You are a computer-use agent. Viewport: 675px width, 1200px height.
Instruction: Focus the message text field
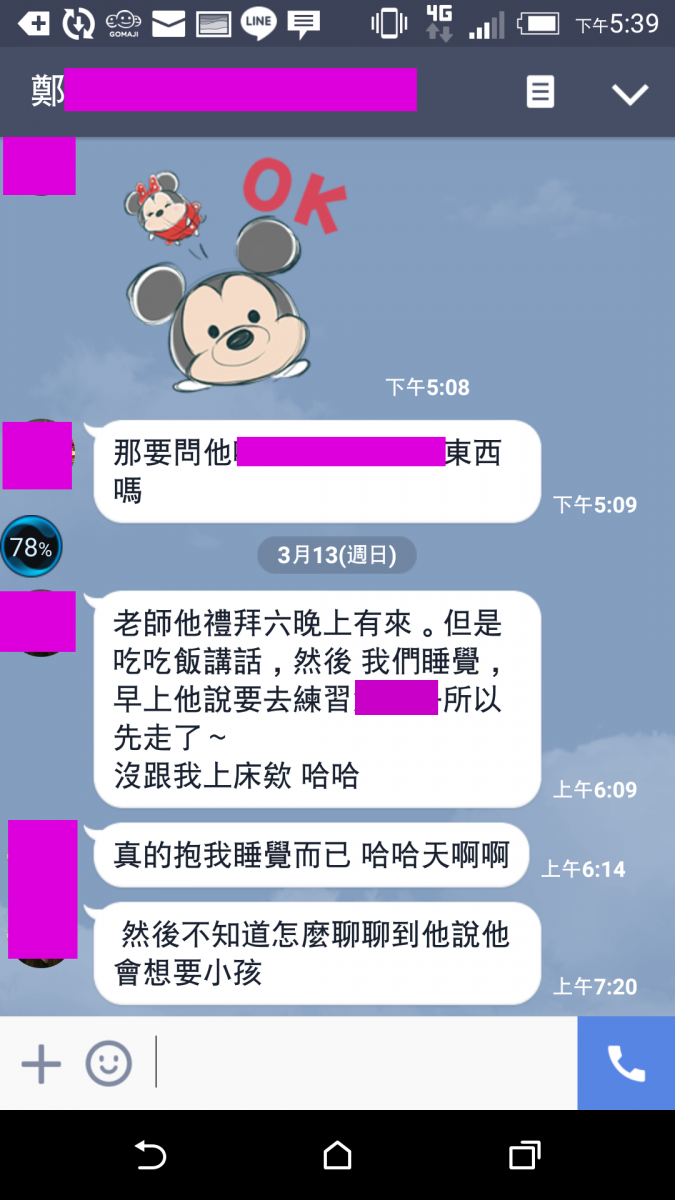365,1063
